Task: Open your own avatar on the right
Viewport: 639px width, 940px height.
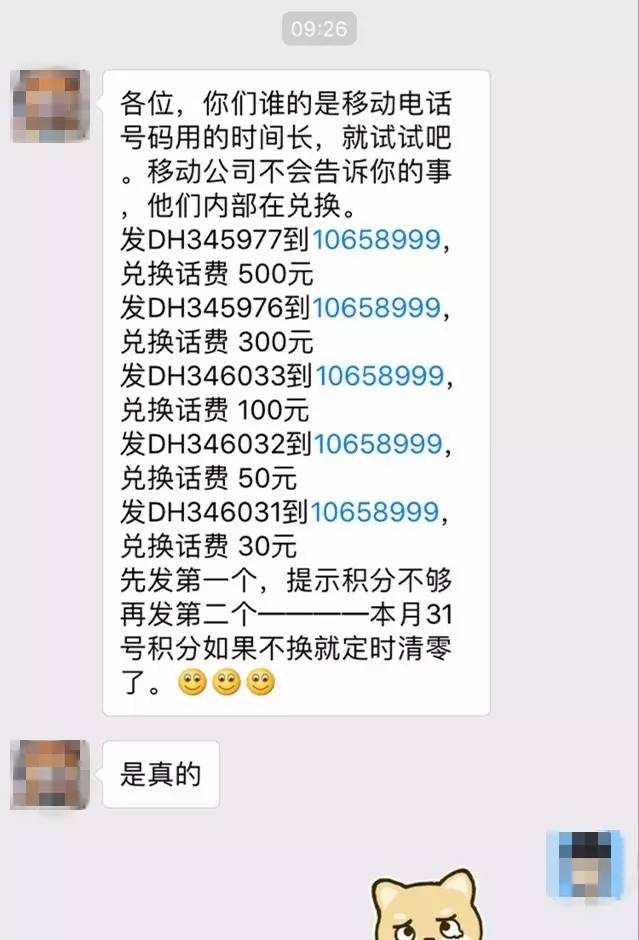Action: coord(590,865)
